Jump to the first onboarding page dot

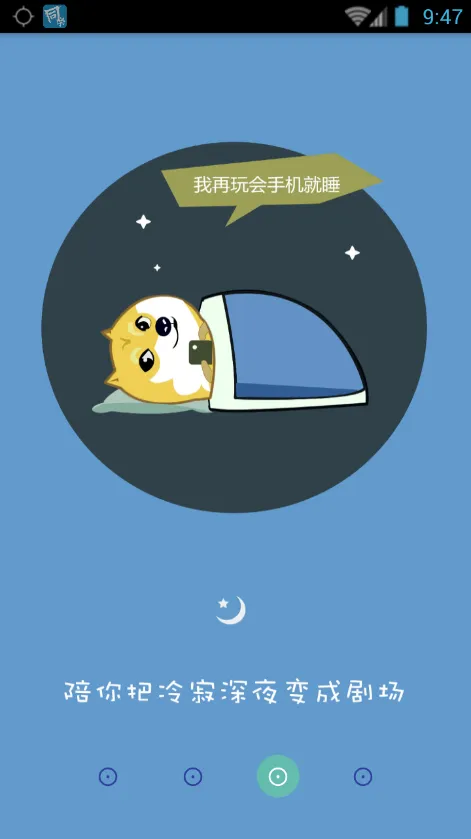(108, 776)
